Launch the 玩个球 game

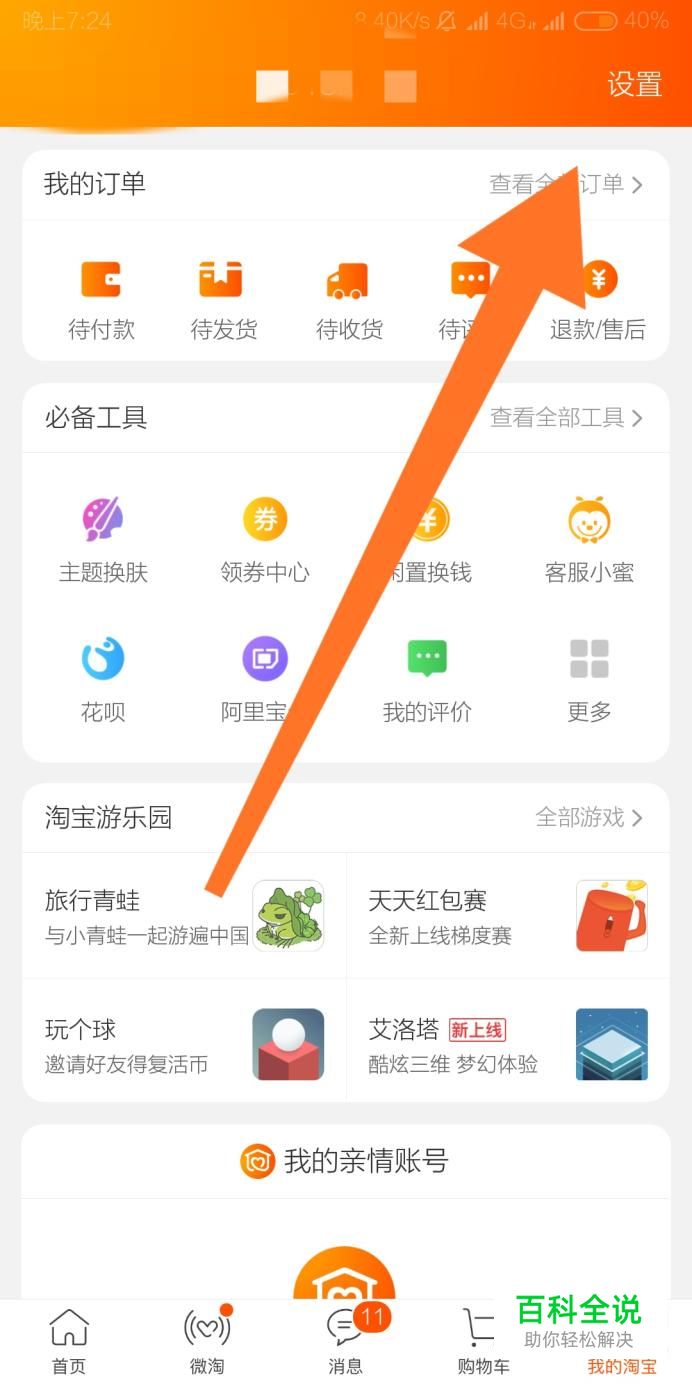[x=185, y=1044]
